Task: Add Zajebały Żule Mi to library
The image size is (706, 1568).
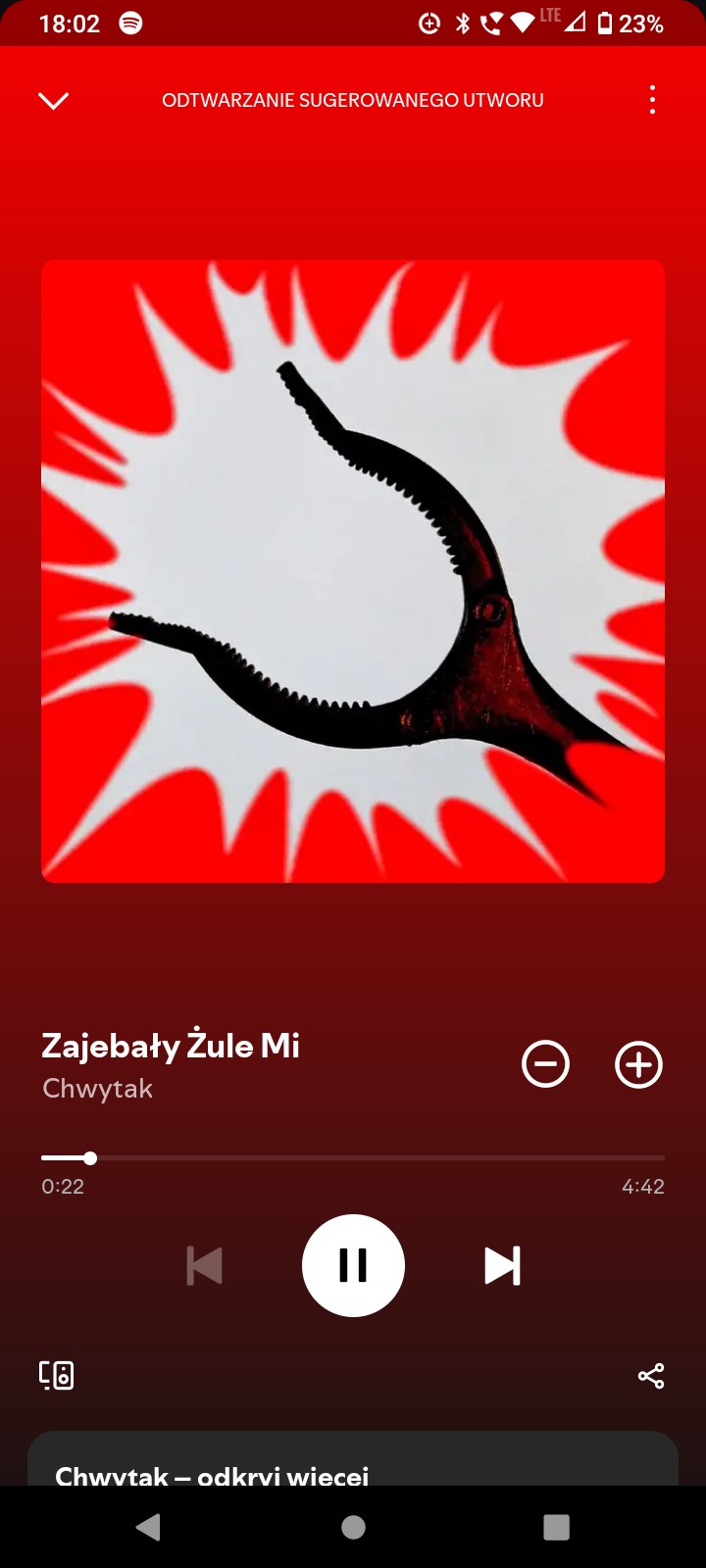Action: coord(638,1064)
